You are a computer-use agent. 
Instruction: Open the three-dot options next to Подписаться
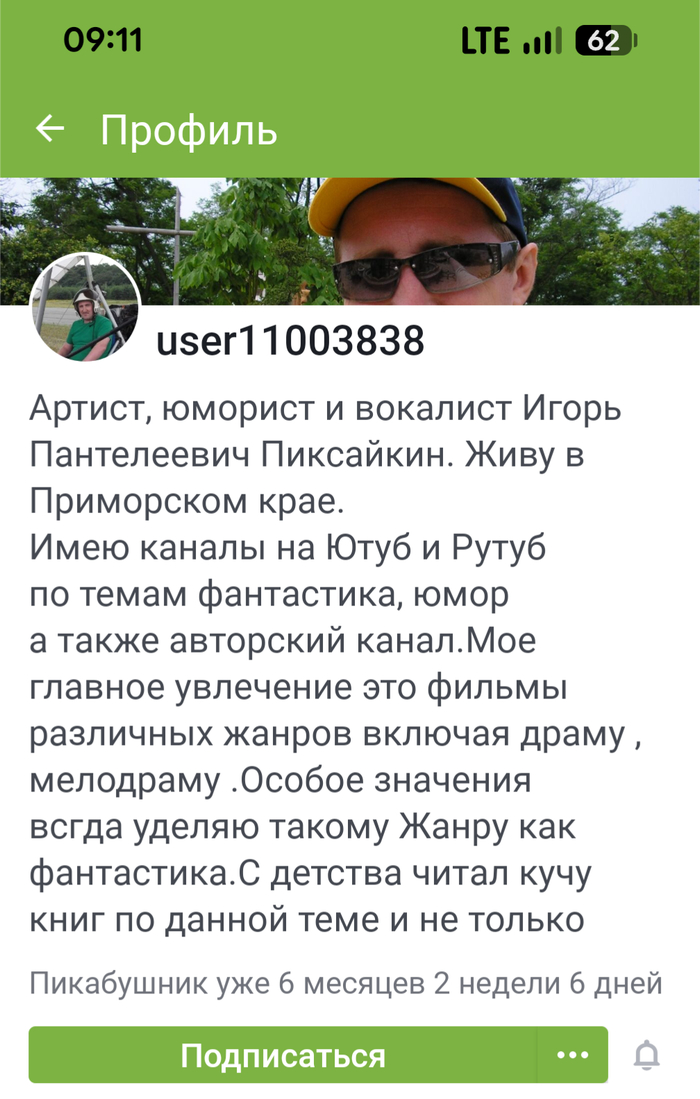click(x=572, y=1055)
